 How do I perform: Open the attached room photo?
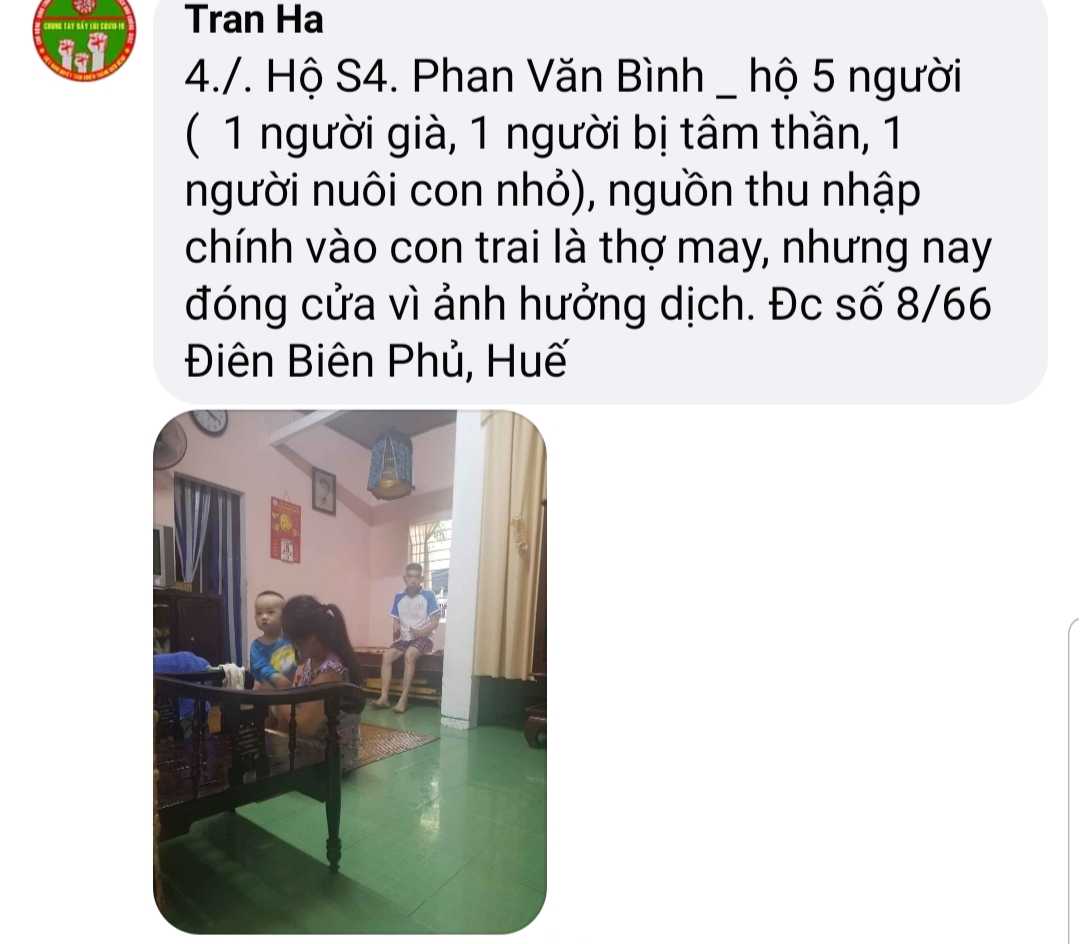click(x=350, y=671)
